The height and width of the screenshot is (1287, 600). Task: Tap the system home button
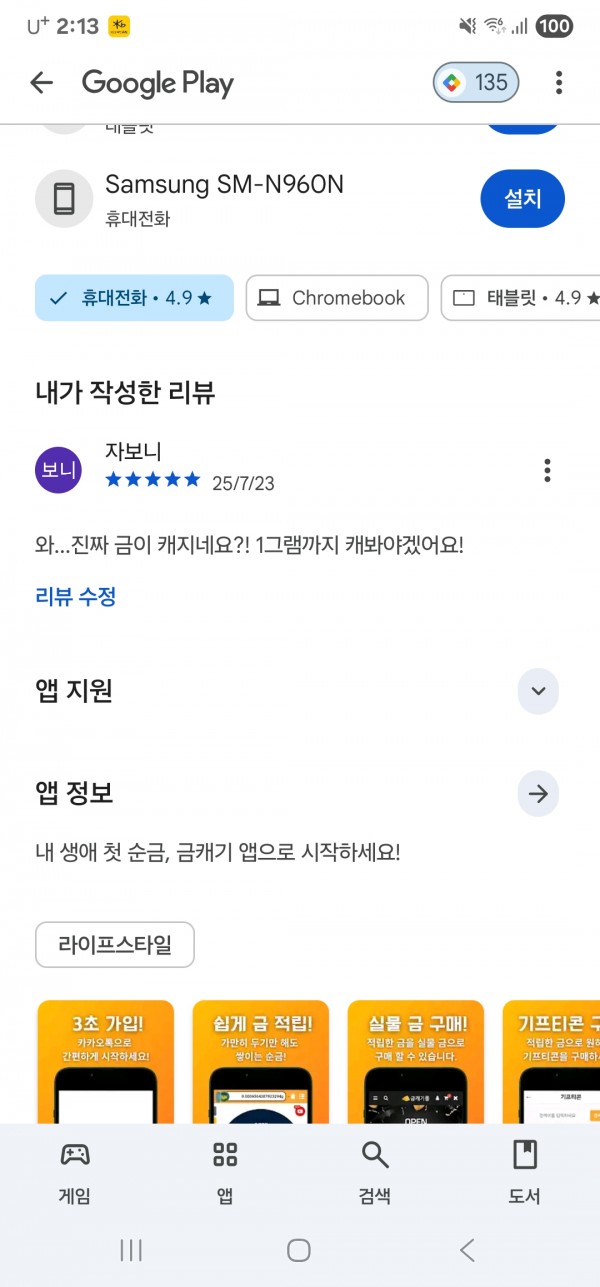tap(299, 1249)
